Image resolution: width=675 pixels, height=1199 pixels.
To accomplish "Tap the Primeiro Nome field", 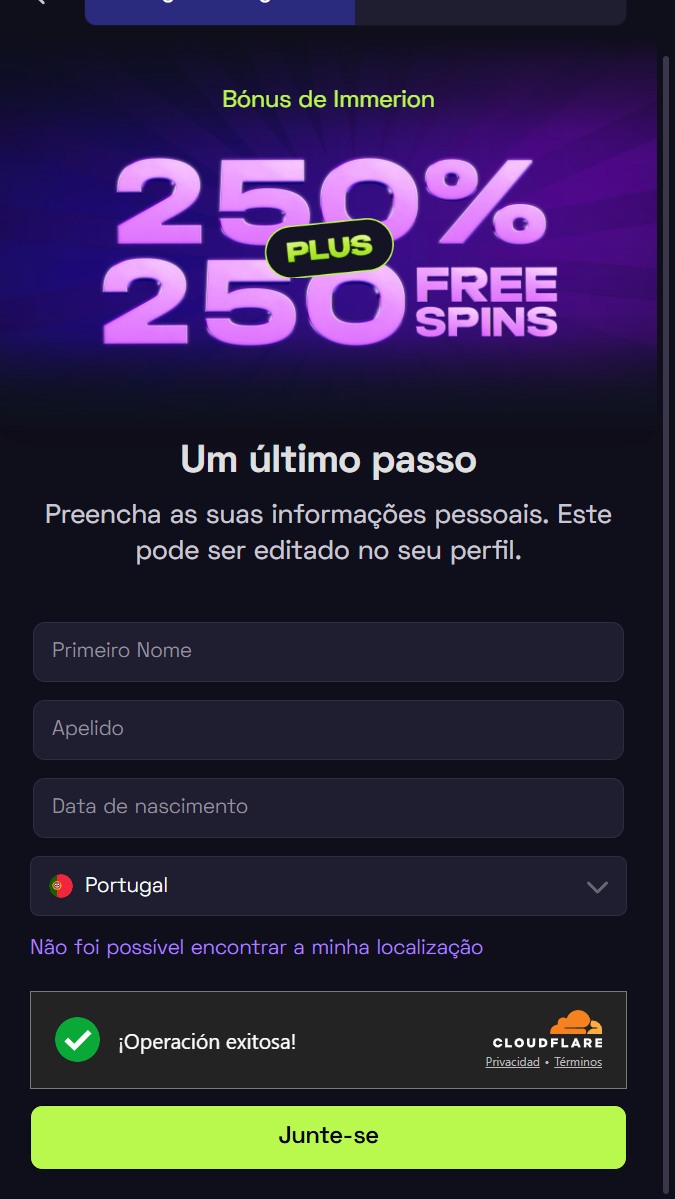I will pos(328,652).
